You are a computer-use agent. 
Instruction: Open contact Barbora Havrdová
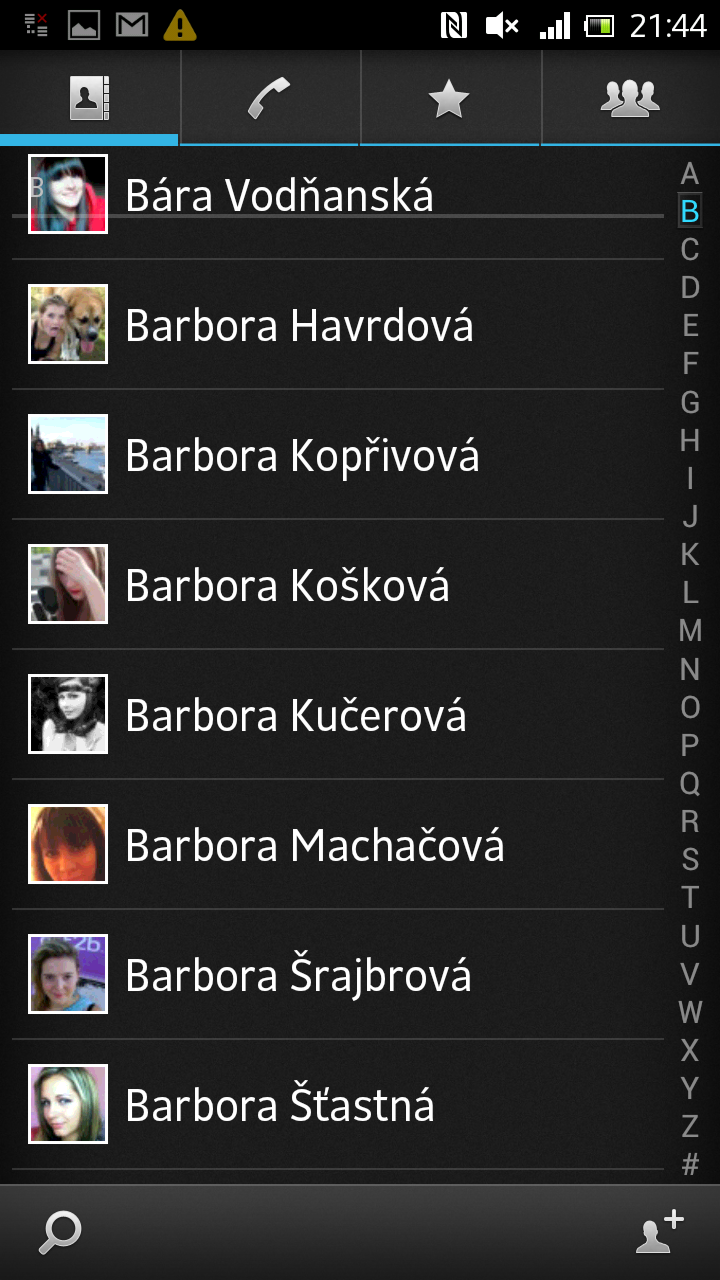pyautogui.click(x=299, y=325)
